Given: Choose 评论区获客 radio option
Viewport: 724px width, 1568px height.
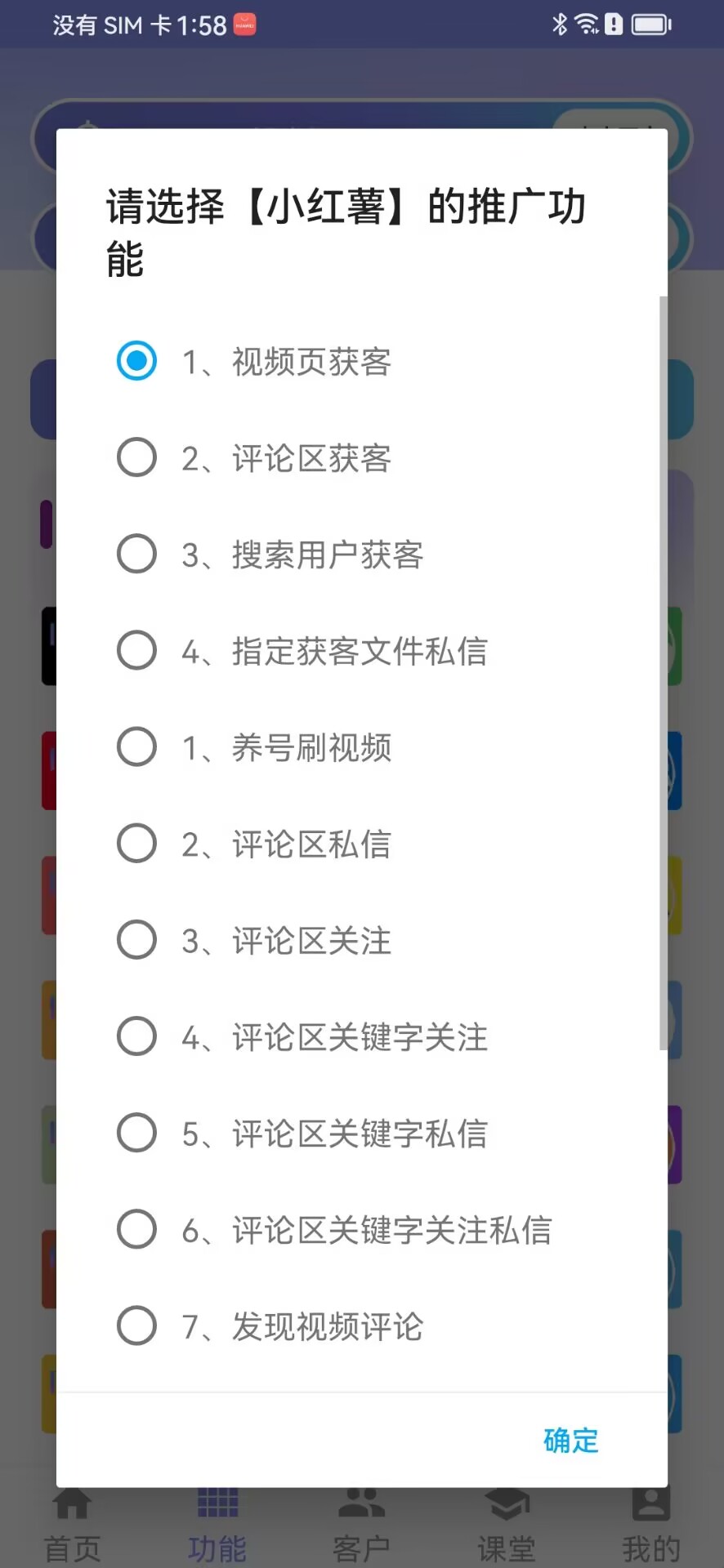Looking at the screenshot, I should [x=137, y=457].
